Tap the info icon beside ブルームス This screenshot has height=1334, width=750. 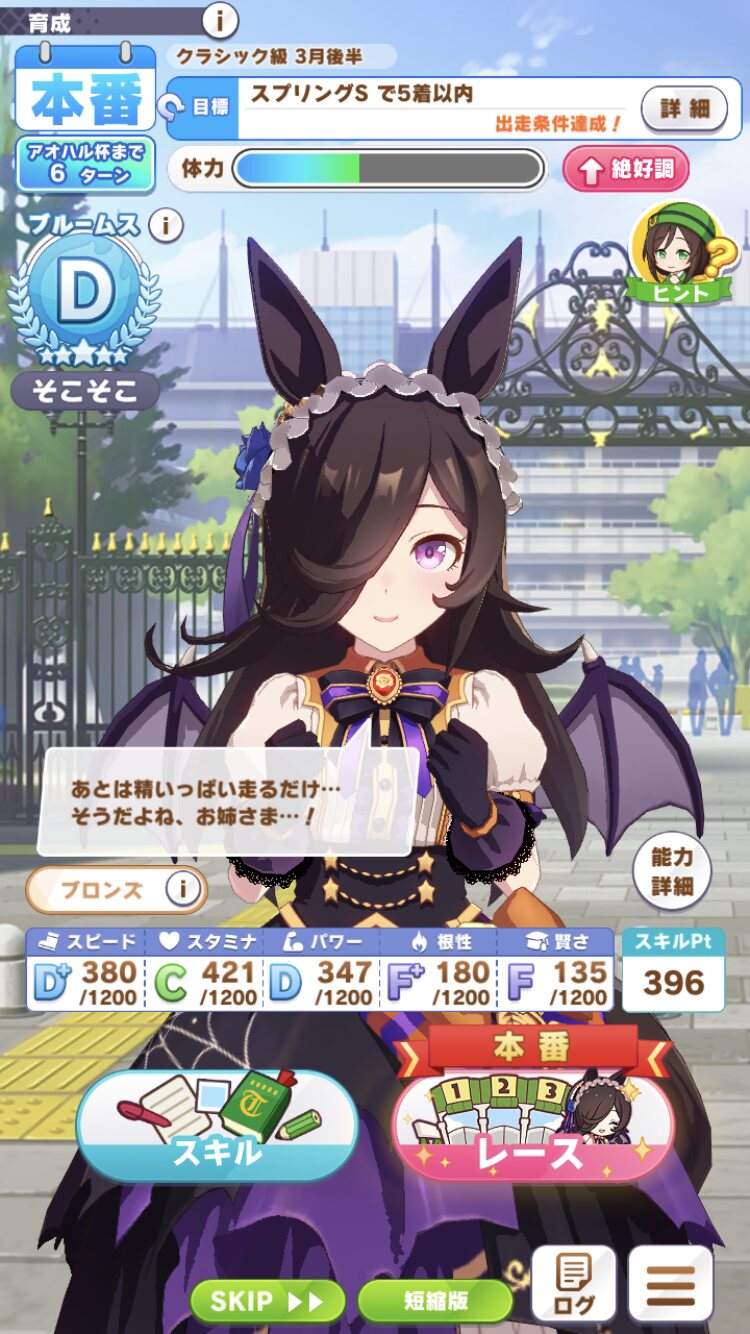pos(166,227)
